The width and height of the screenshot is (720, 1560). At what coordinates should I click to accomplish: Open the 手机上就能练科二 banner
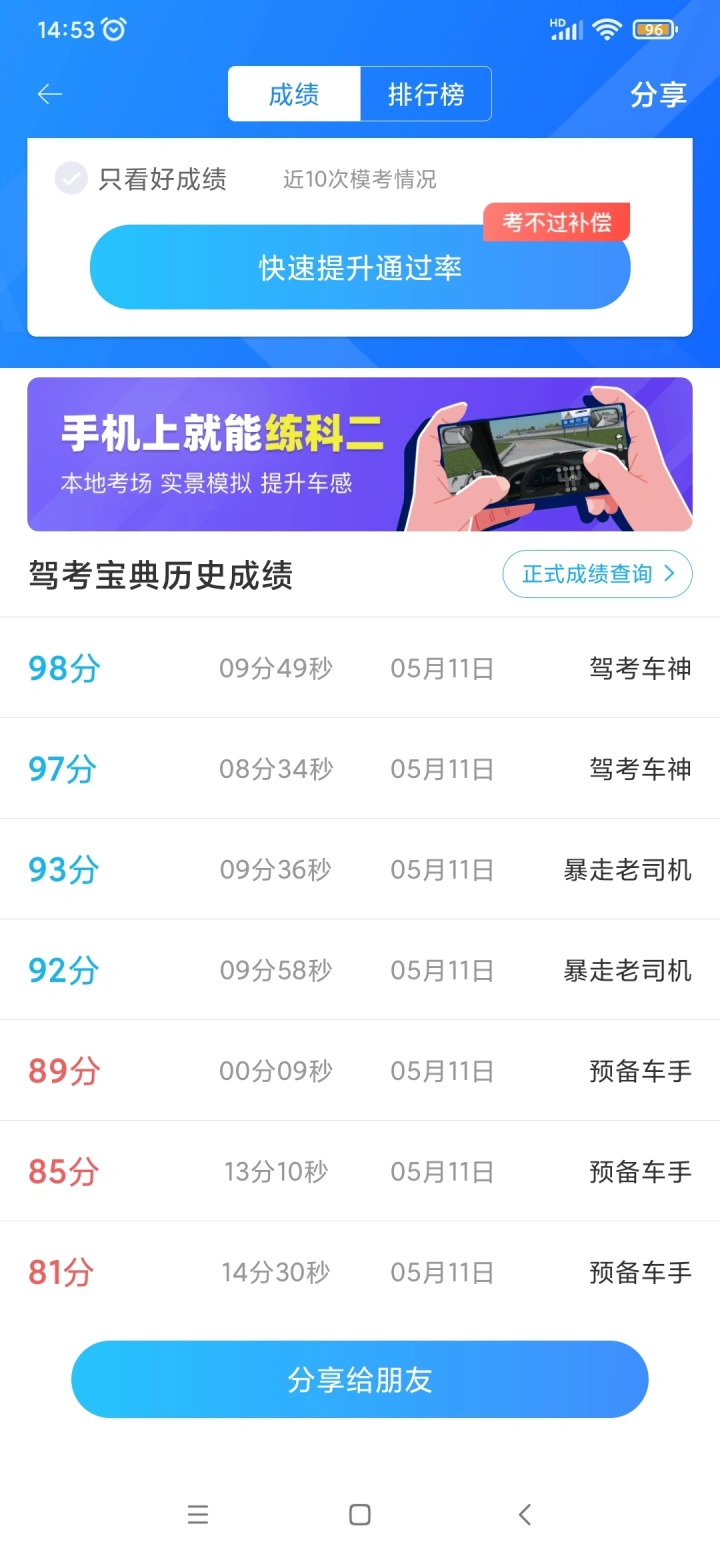(x=360, y=454)
